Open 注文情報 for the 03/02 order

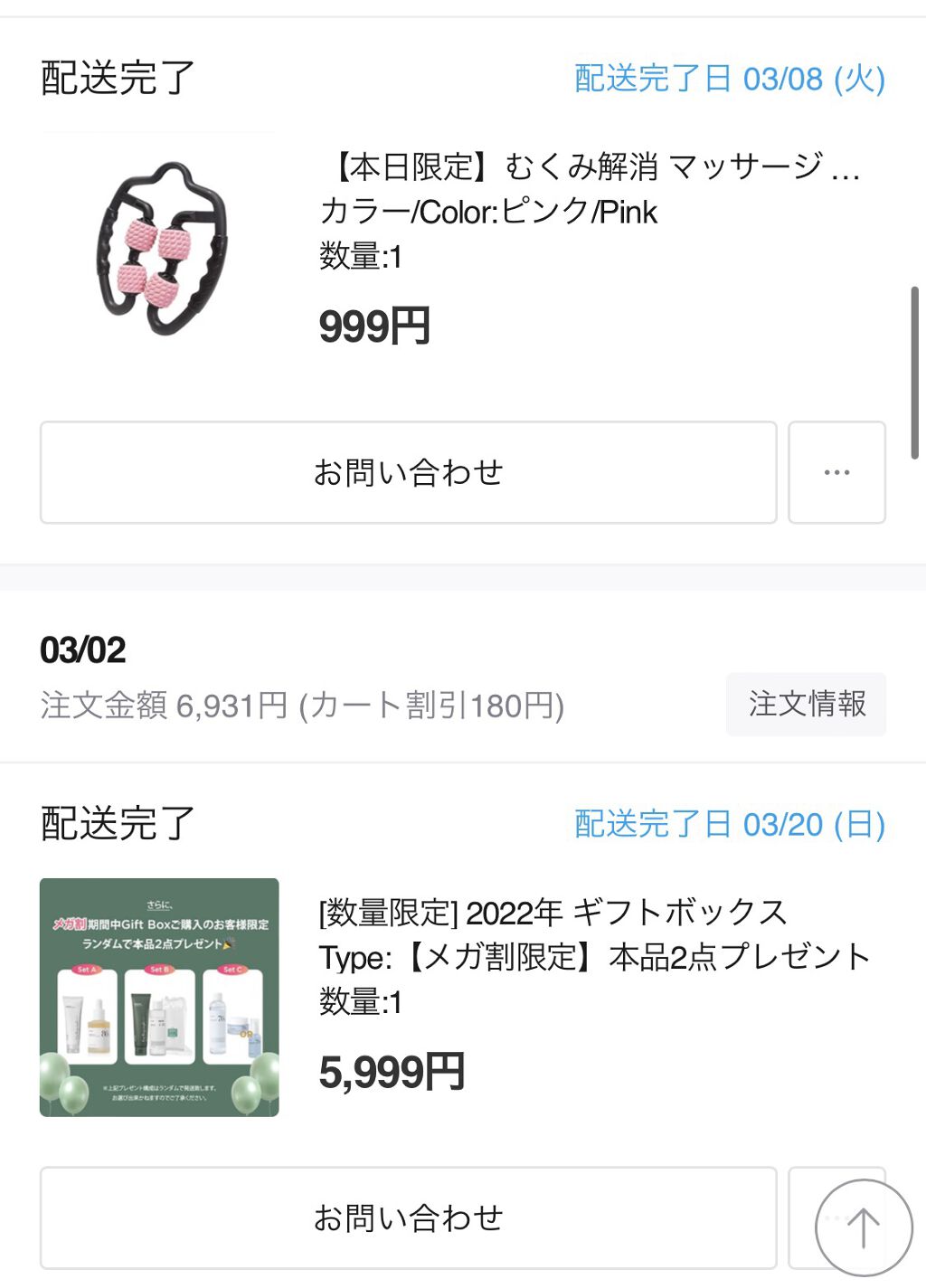point(806,704)
